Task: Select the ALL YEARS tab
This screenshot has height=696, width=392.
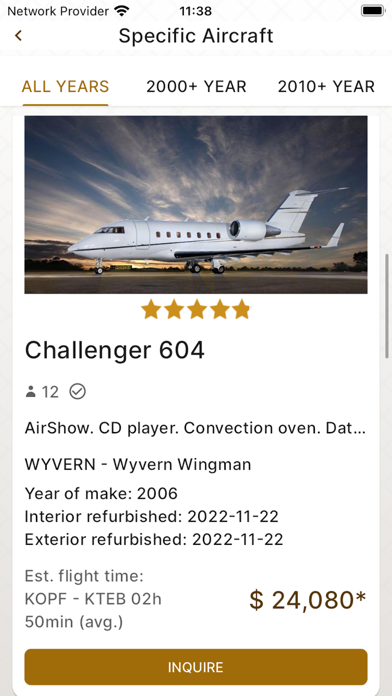Action: click(65, 87)
